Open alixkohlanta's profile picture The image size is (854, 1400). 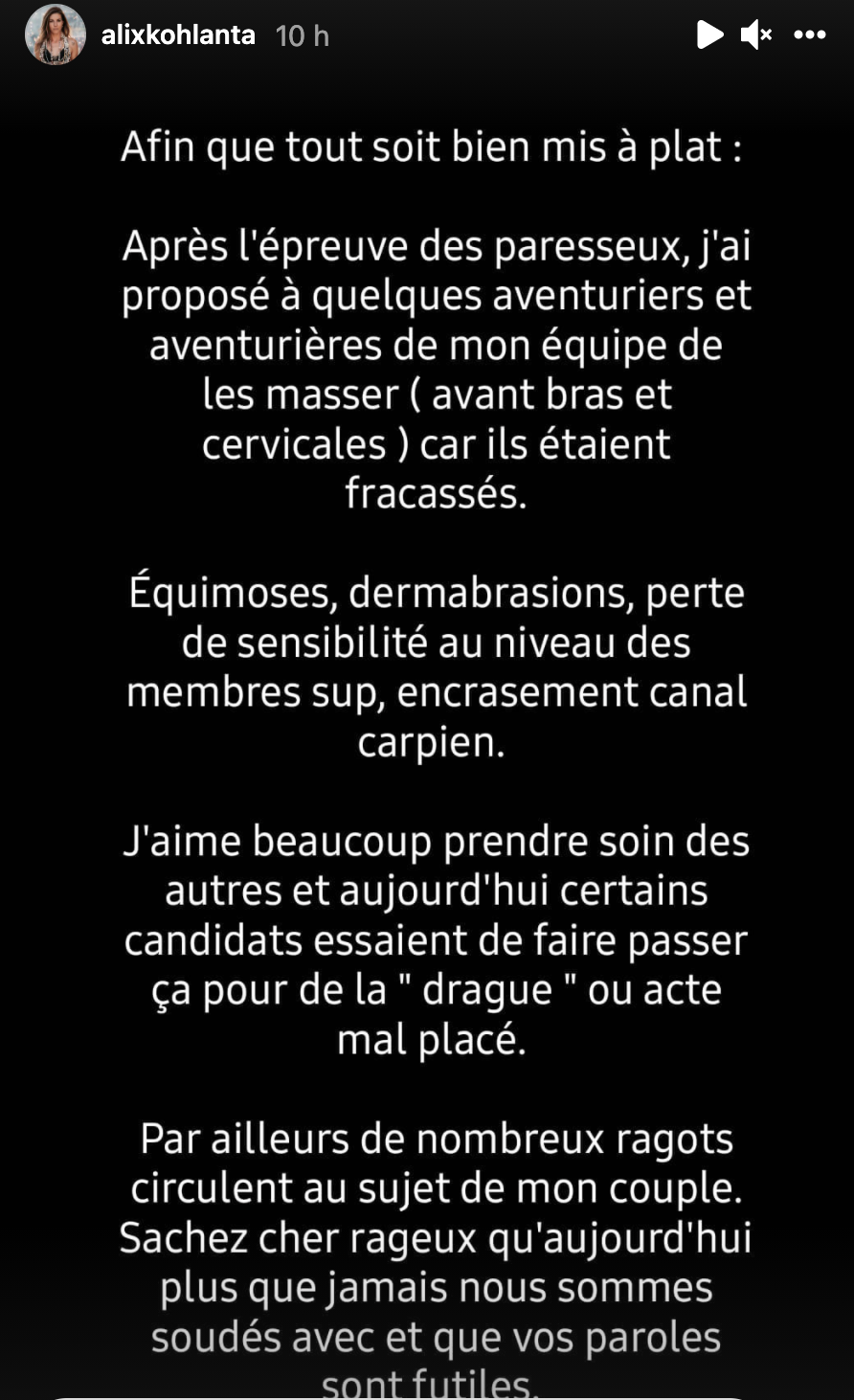coord(55,36)
